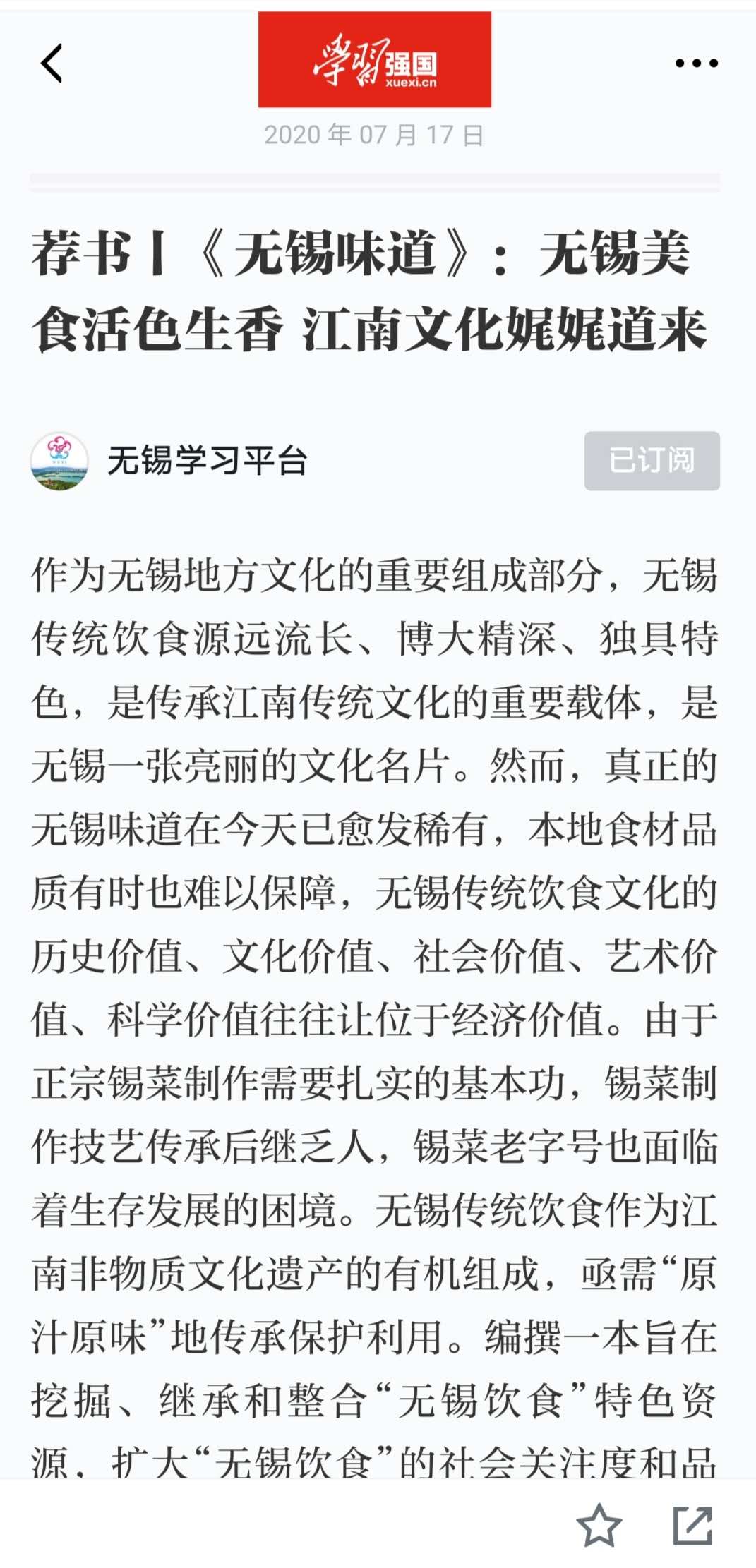Screen dimensions: 756x1568
Task: Bookmark this article with the star icon
Action: point(599,1526)
